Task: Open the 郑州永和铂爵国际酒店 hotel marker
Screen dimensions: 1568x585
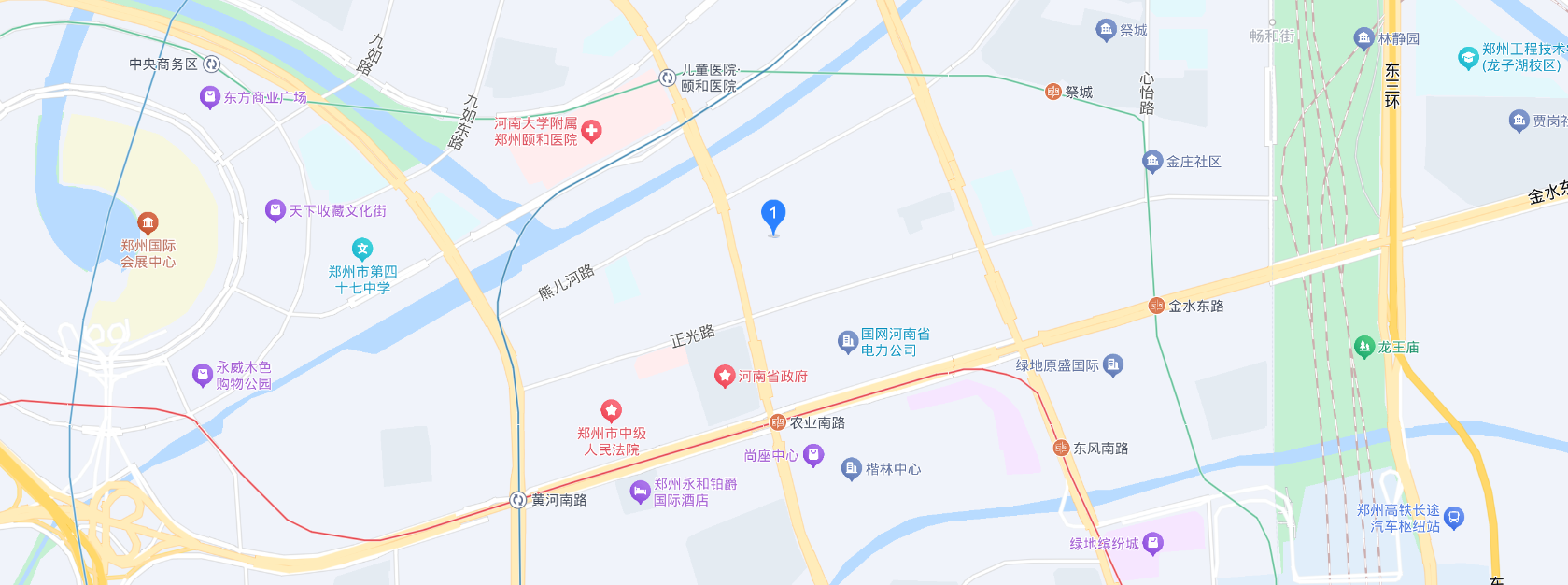Action: (x=640, y=492)
